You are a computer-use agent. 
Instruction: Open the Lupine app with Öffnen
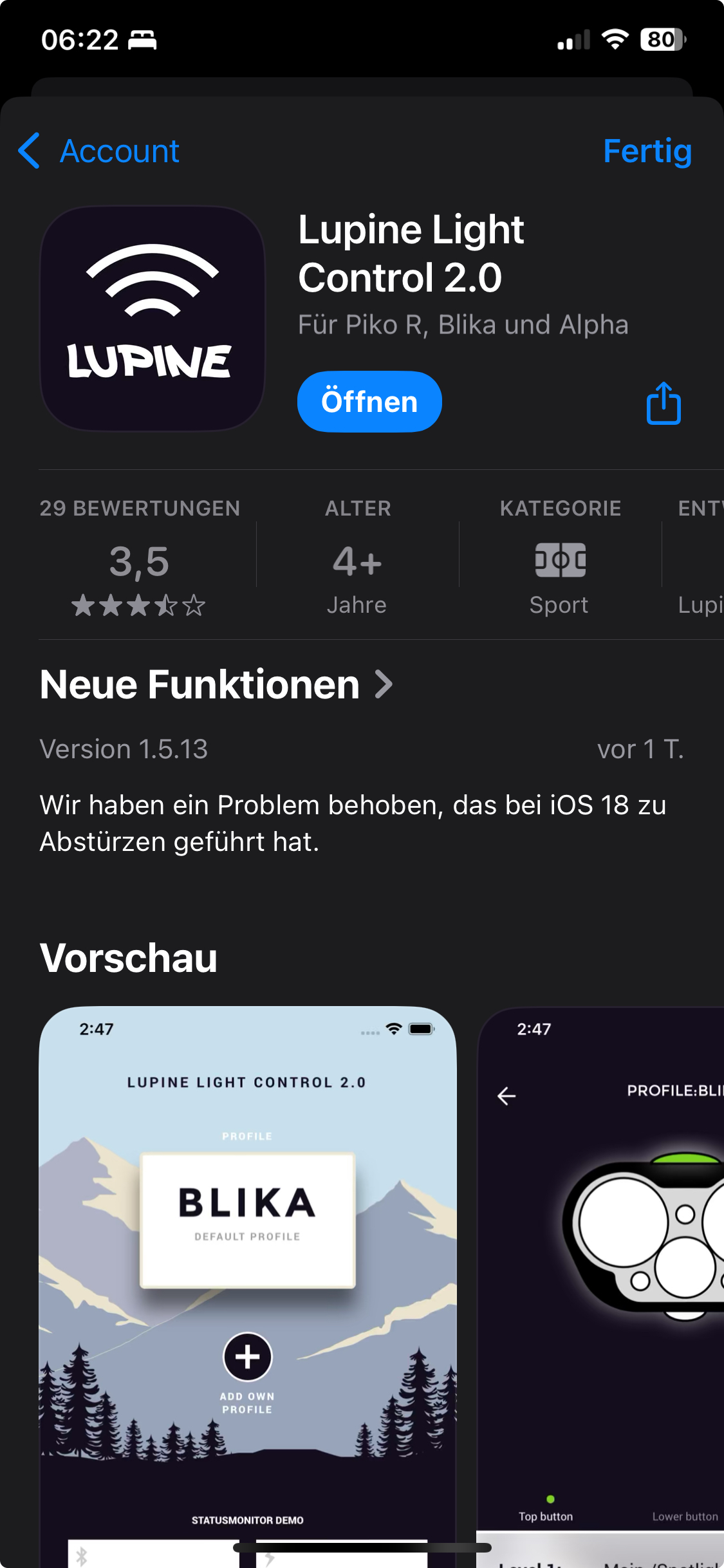click(369, 402)
